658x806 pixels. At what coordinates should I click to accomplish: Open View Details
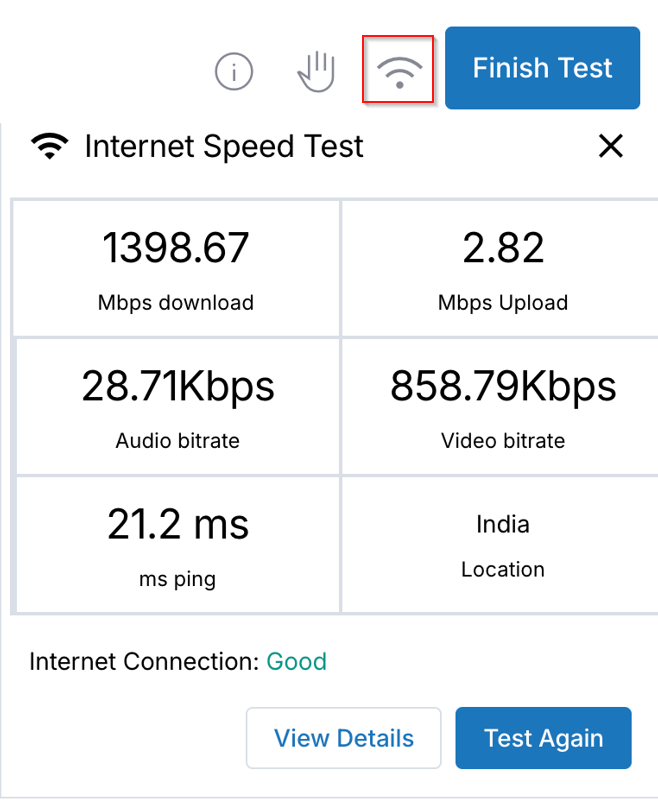coord(343,738)
